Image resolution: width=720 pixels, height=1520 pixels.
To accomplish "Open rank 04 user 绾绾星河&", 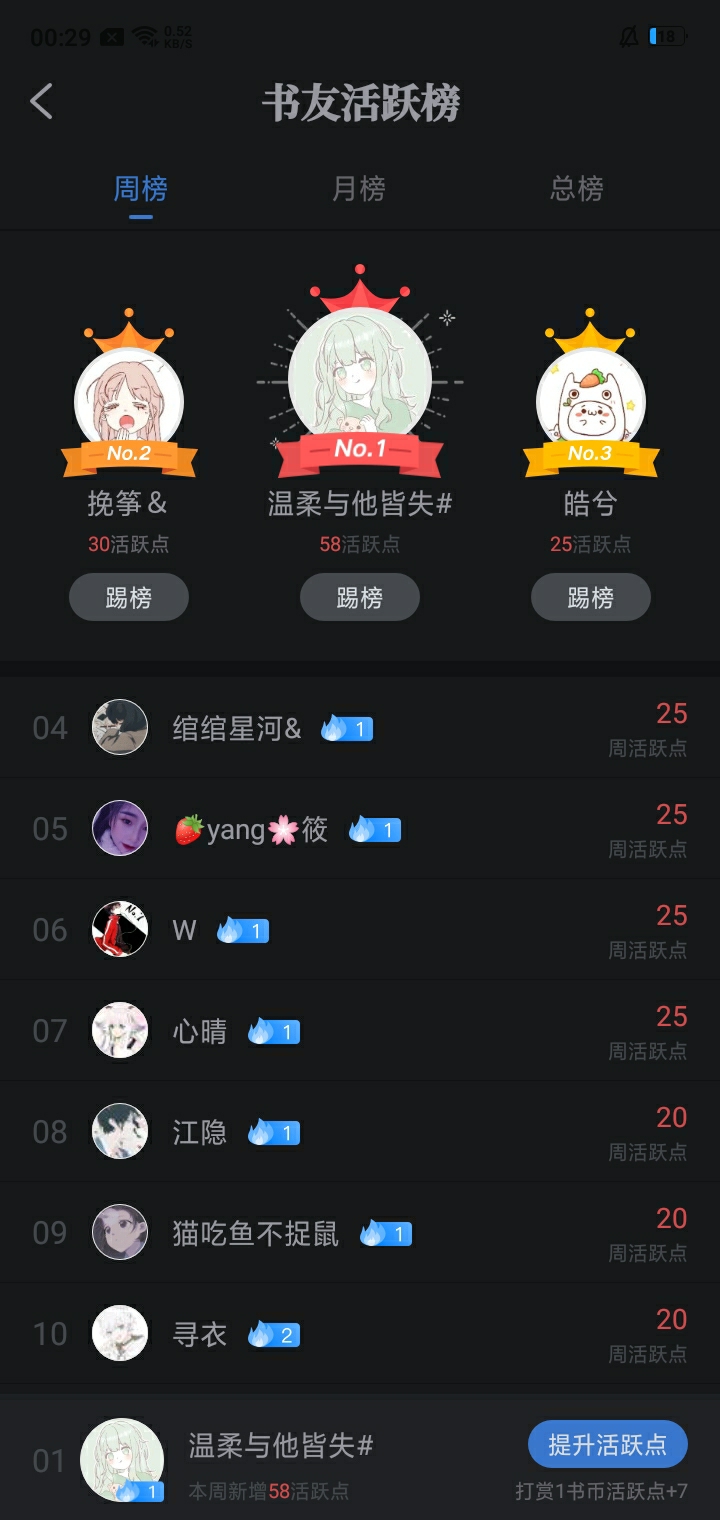I will 360,728.
